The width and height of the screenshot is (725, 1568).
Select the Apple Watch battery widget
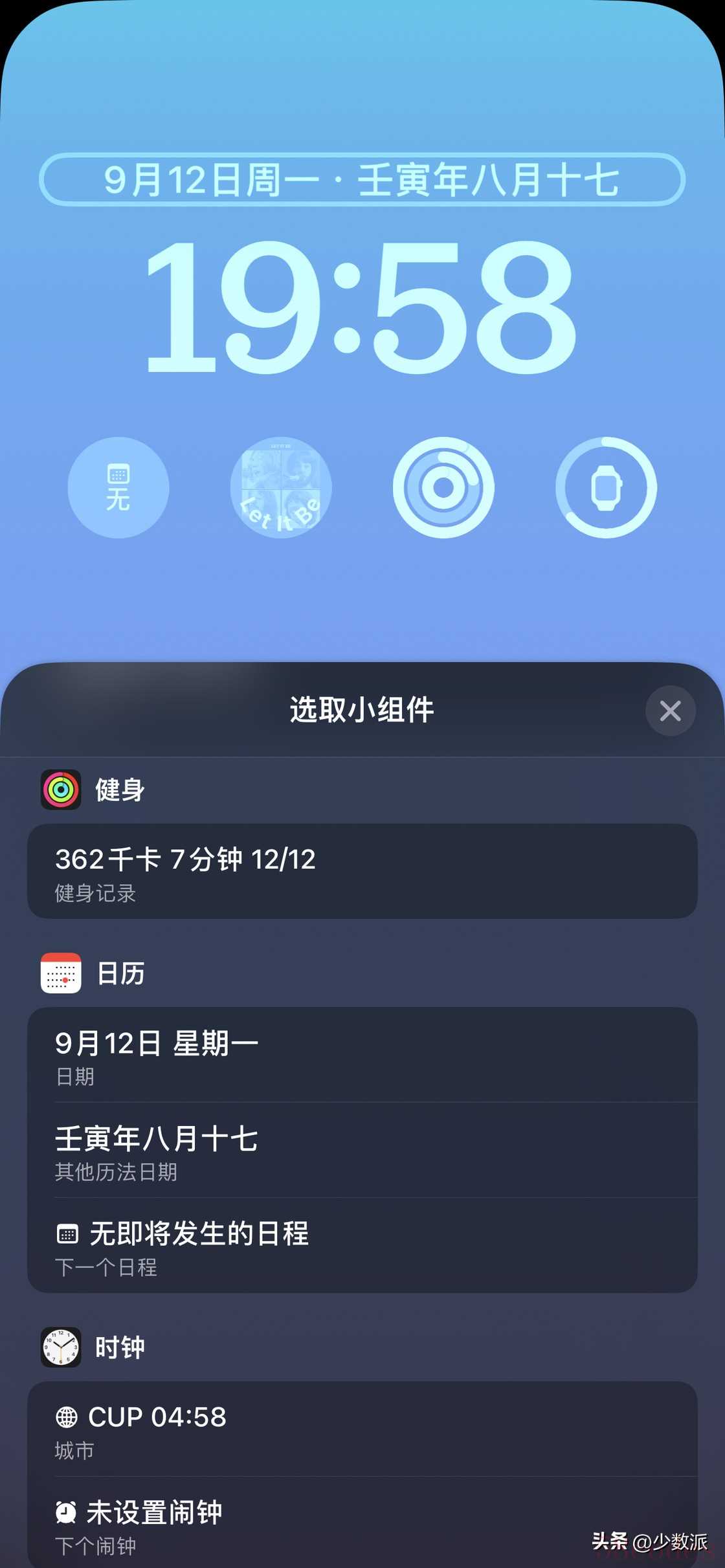606,487
